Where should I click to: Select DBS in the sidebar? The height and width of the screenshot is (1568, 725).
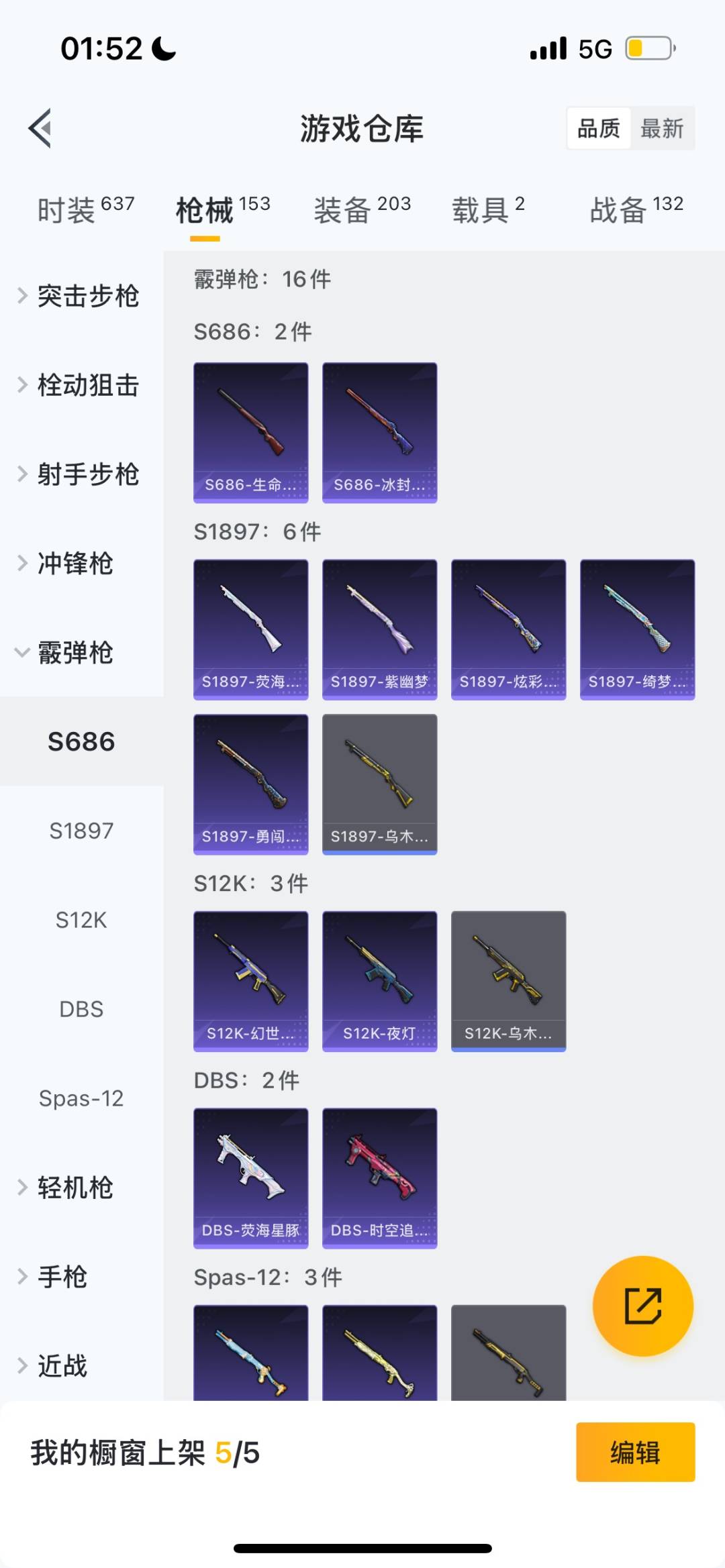pos(81,1009)
